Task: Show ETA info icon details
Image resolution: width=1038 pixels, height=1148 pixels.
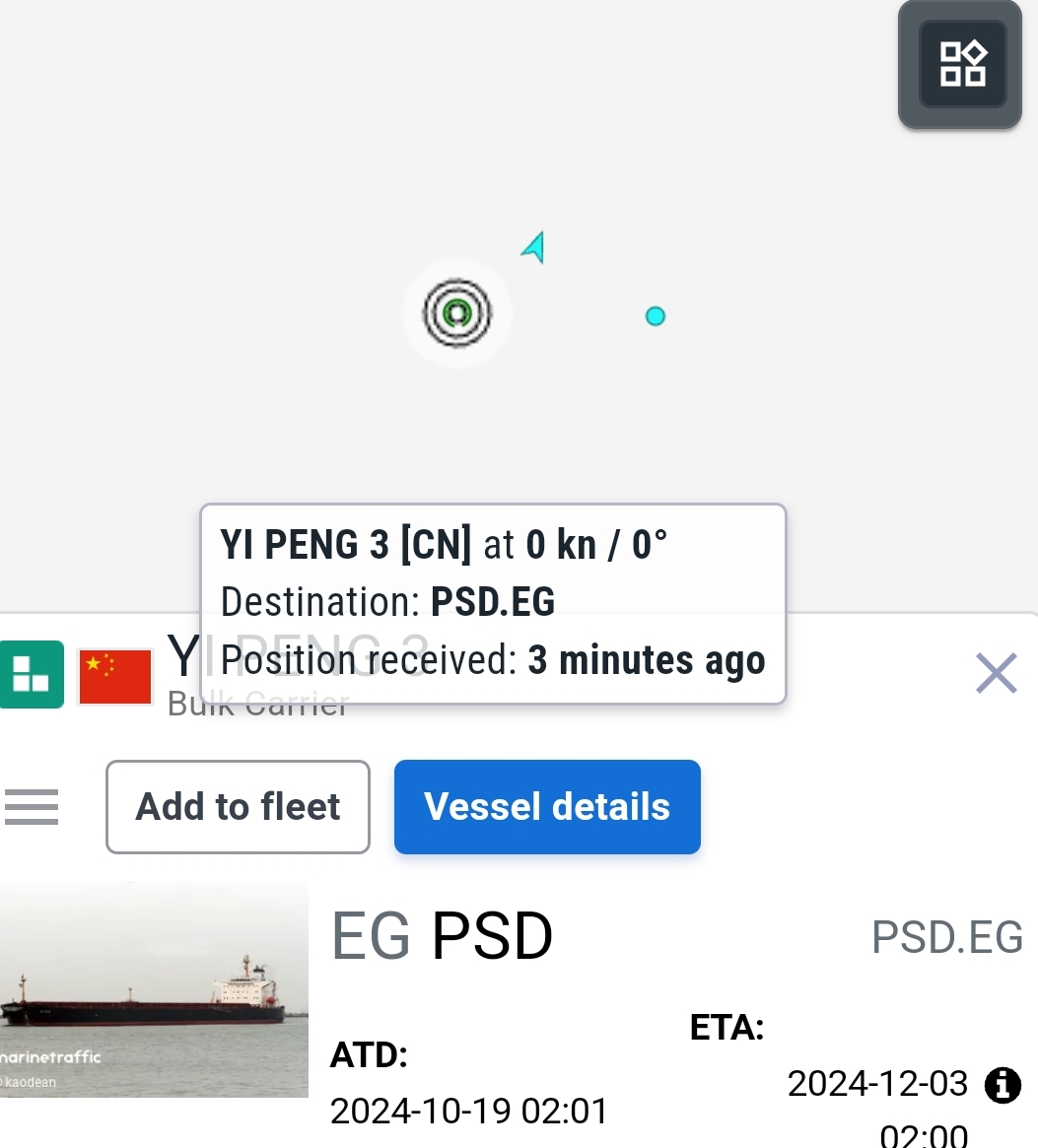Action: click(1003, 1085)
